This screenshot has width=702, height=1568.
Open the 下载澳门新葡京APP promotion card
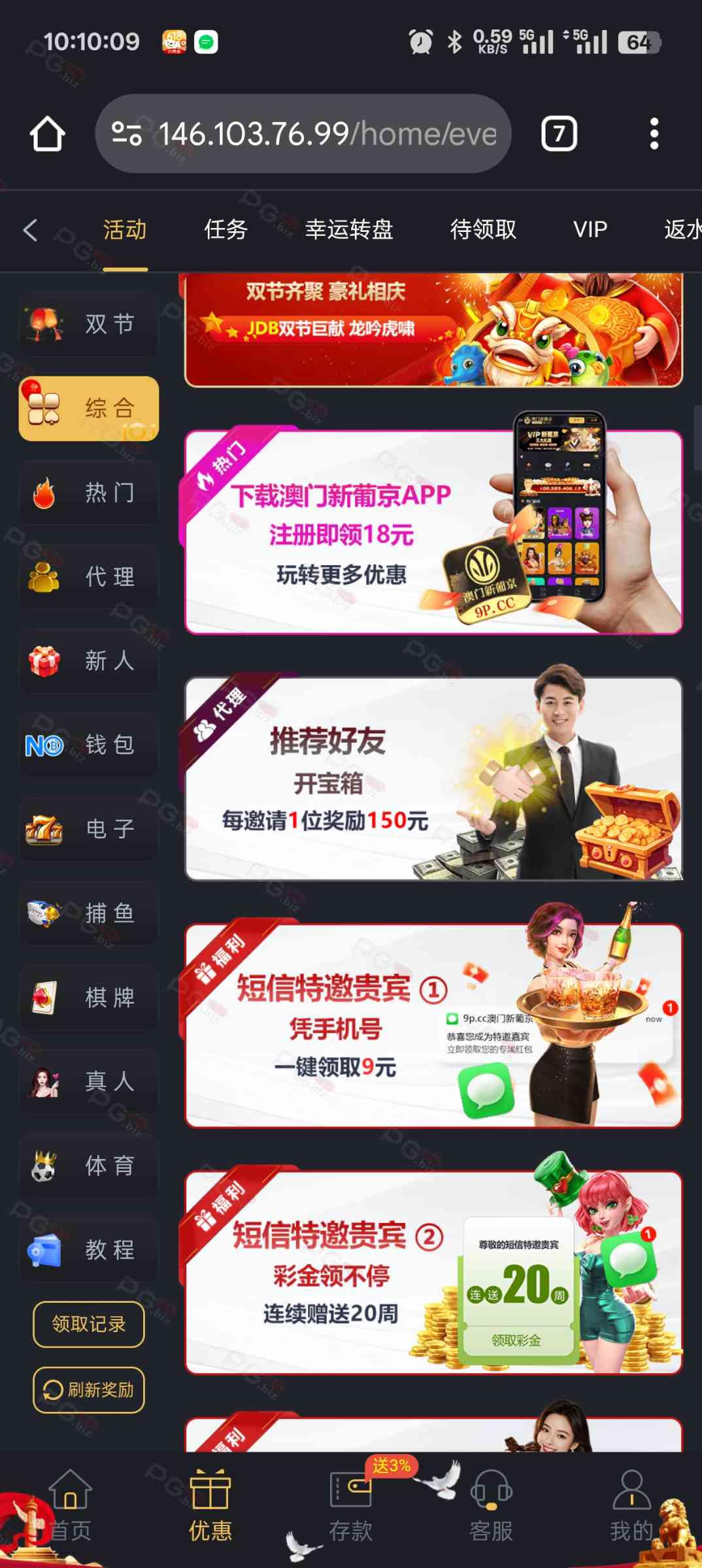tap(433, 532)
